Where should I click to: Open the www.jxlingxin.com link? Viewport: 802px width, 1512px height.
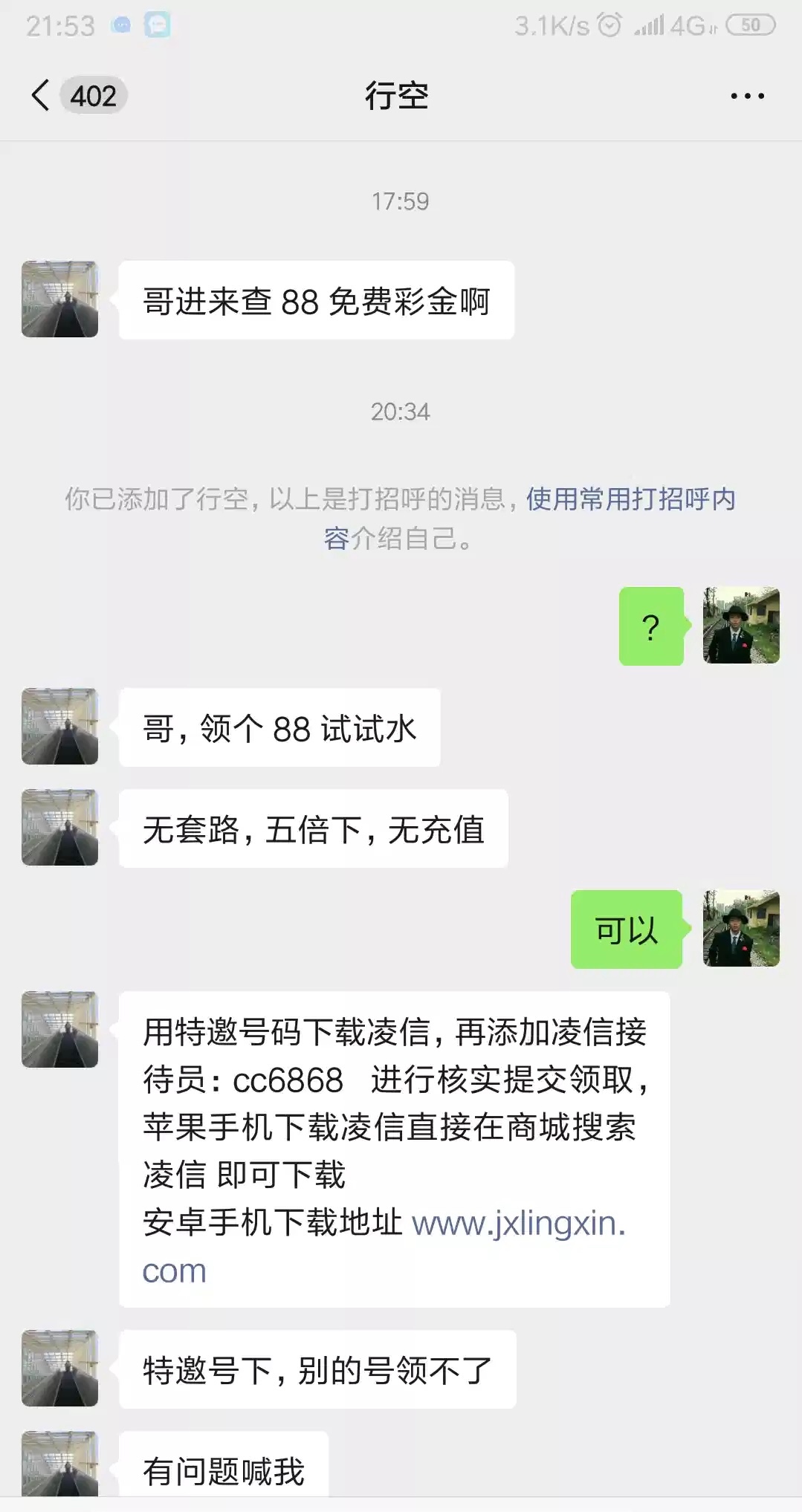click(x=518, y=1224)
